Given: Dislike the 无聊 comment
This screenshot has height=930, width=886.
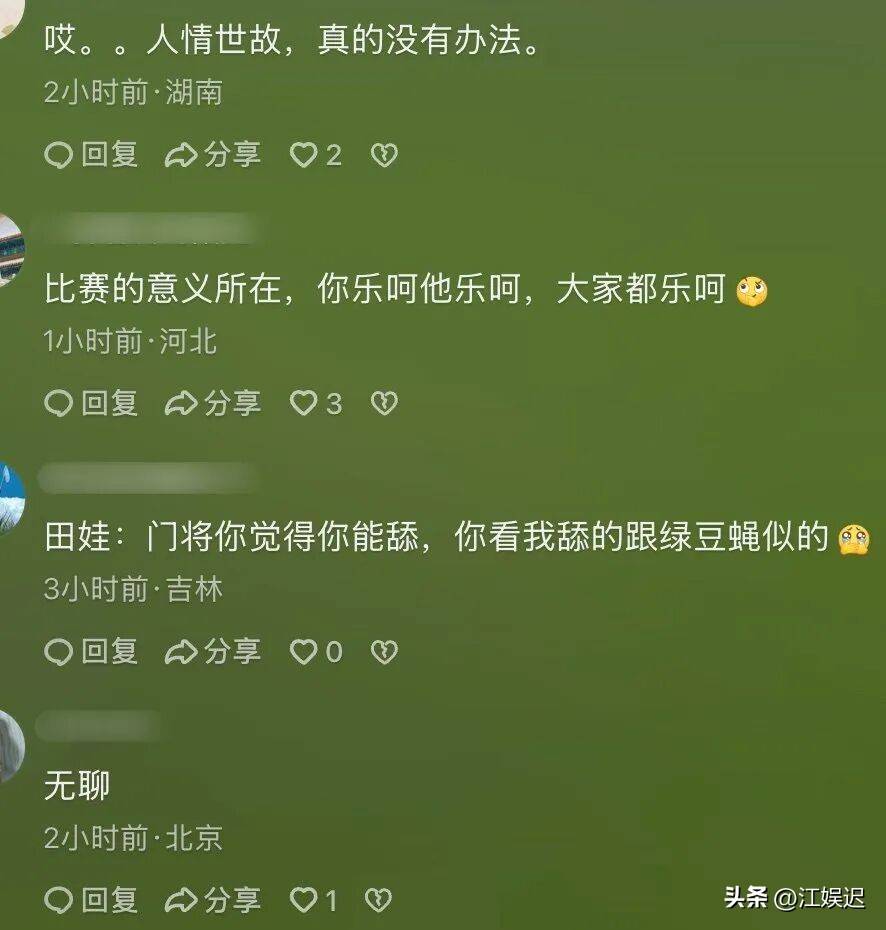Looking at the screenshot, I should (x=377, y=900).
